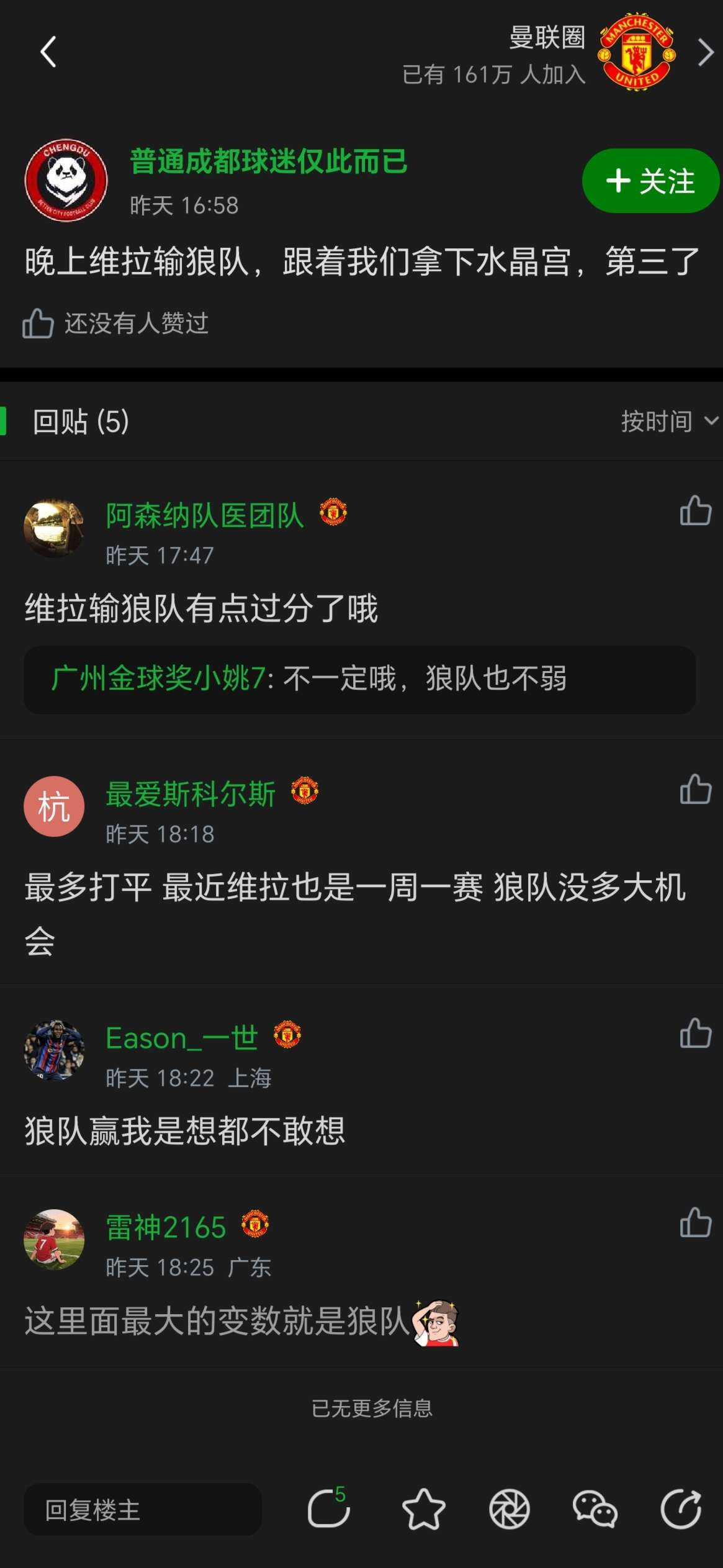
Task: Tap the 回复楼主 reply field
Action: coord(142,1510)
